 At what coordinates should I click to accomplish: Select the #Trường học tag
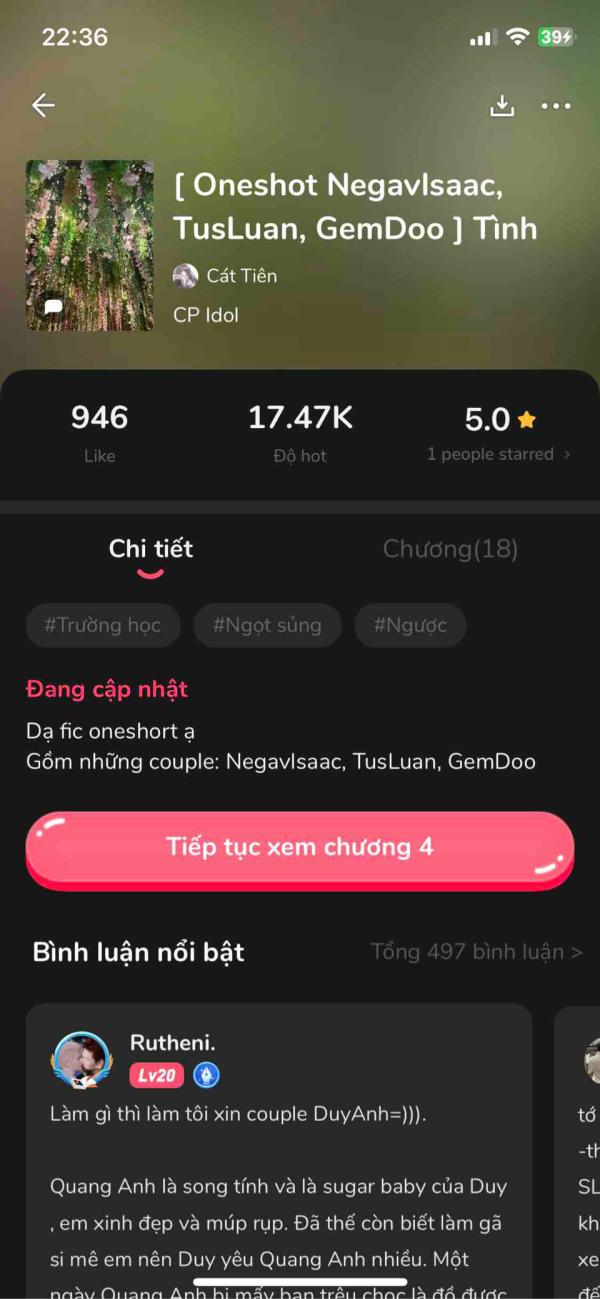(x=103, y=626)
